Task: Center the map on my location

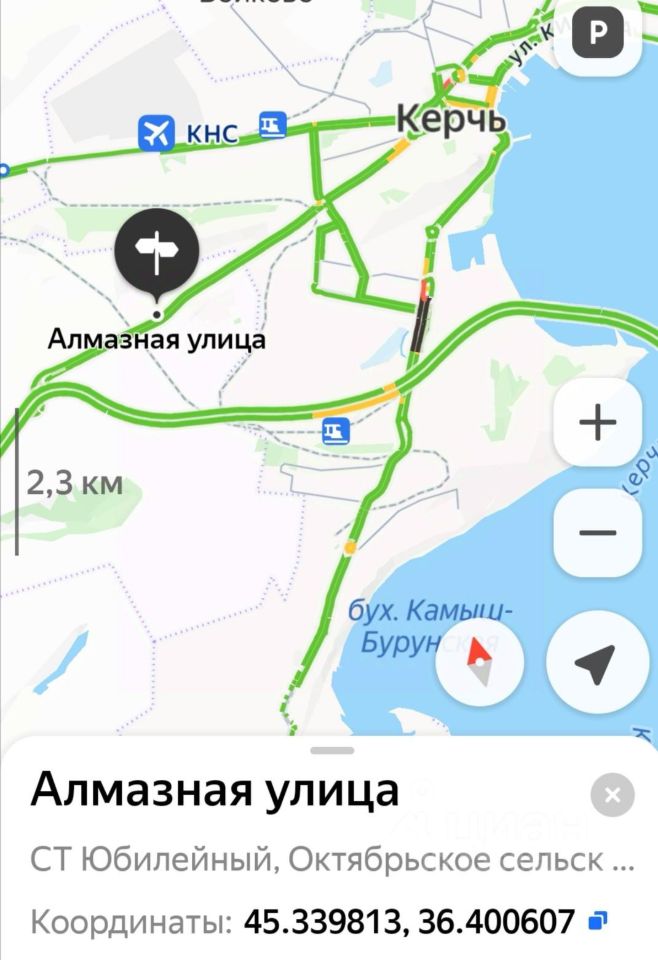Action: pos(596,664)
